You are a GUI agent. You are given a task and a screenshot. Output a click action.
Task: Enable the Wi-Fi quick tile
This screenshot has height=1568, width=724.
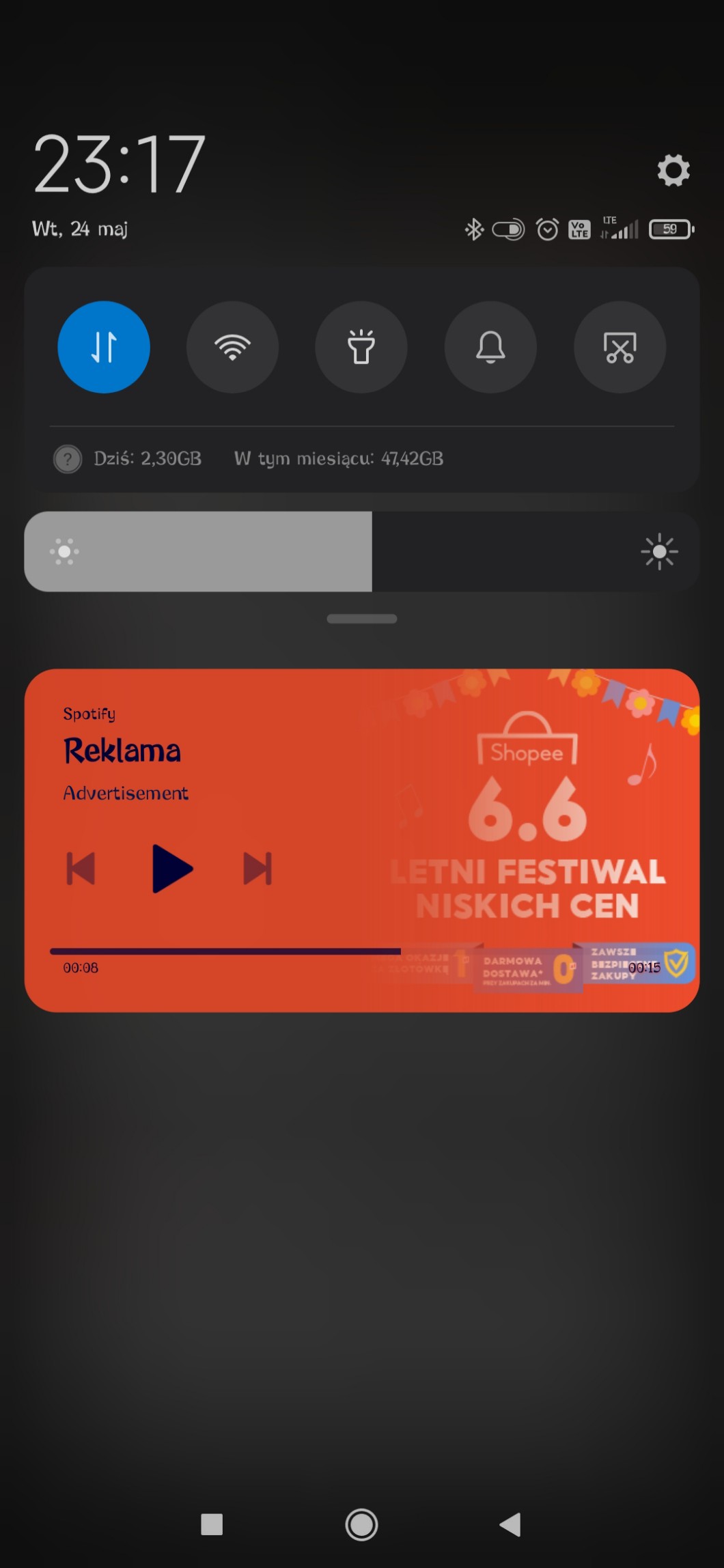click(232, 347)
